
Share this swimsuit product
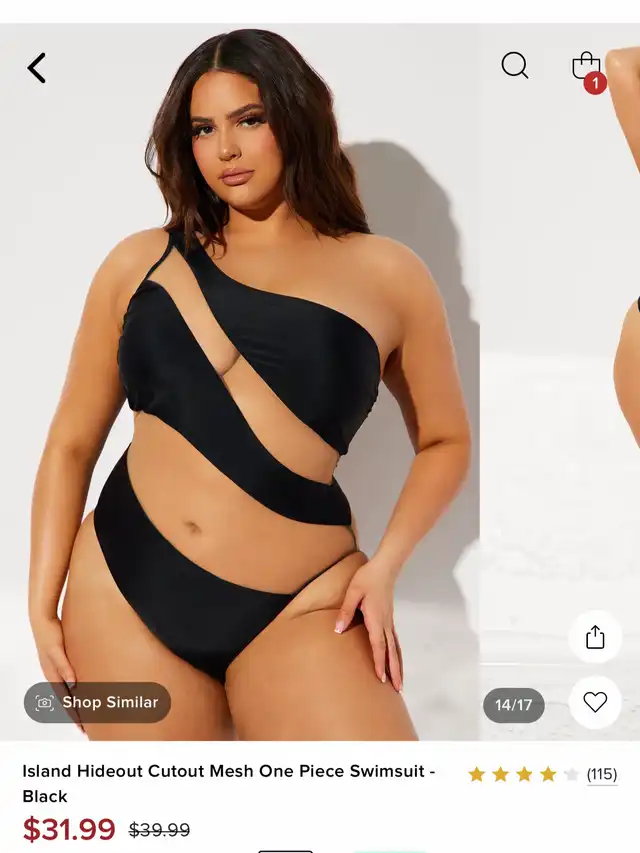pos(595,637)
